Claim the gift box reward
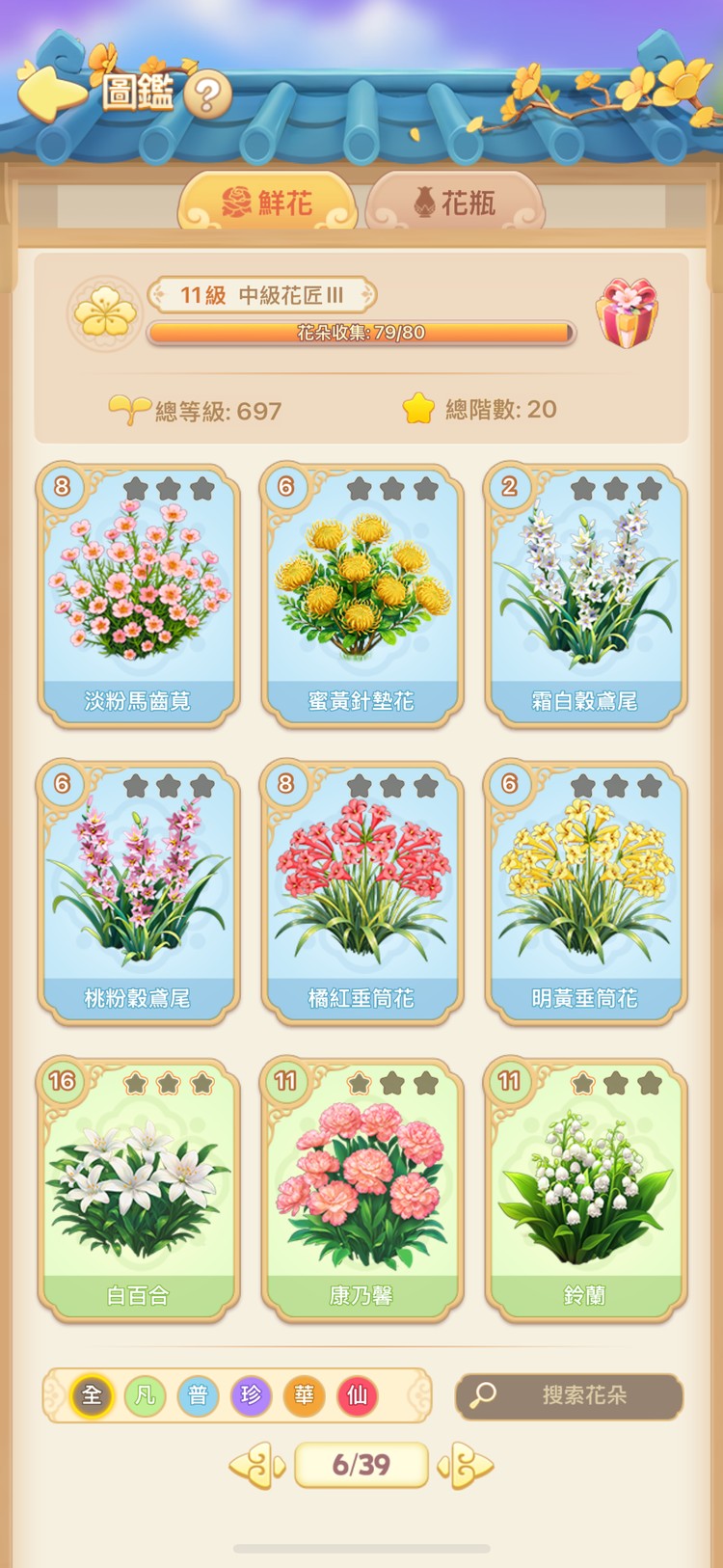 coord(627,312)
